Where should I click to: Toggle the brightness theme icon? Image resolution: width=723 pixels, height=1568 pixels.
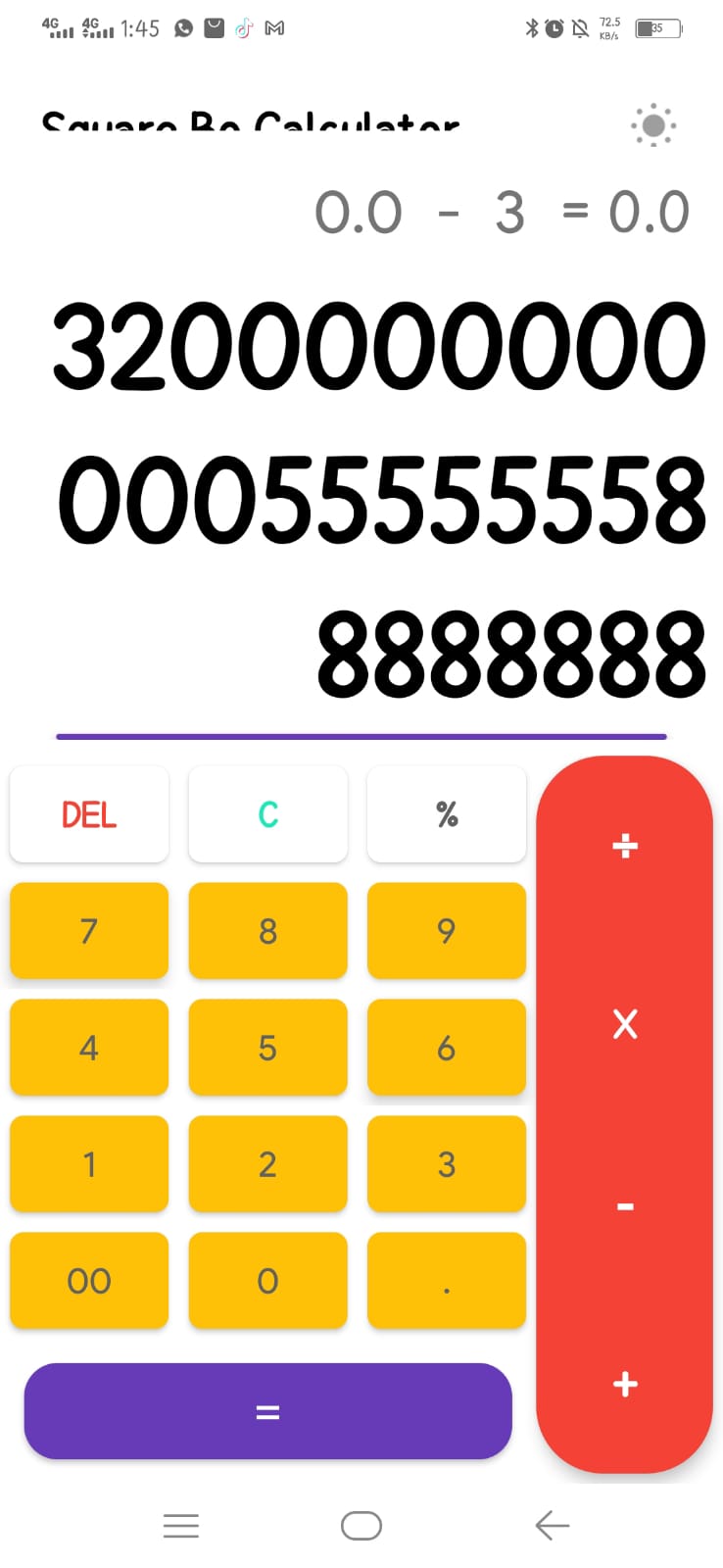(x=653, y=125)
